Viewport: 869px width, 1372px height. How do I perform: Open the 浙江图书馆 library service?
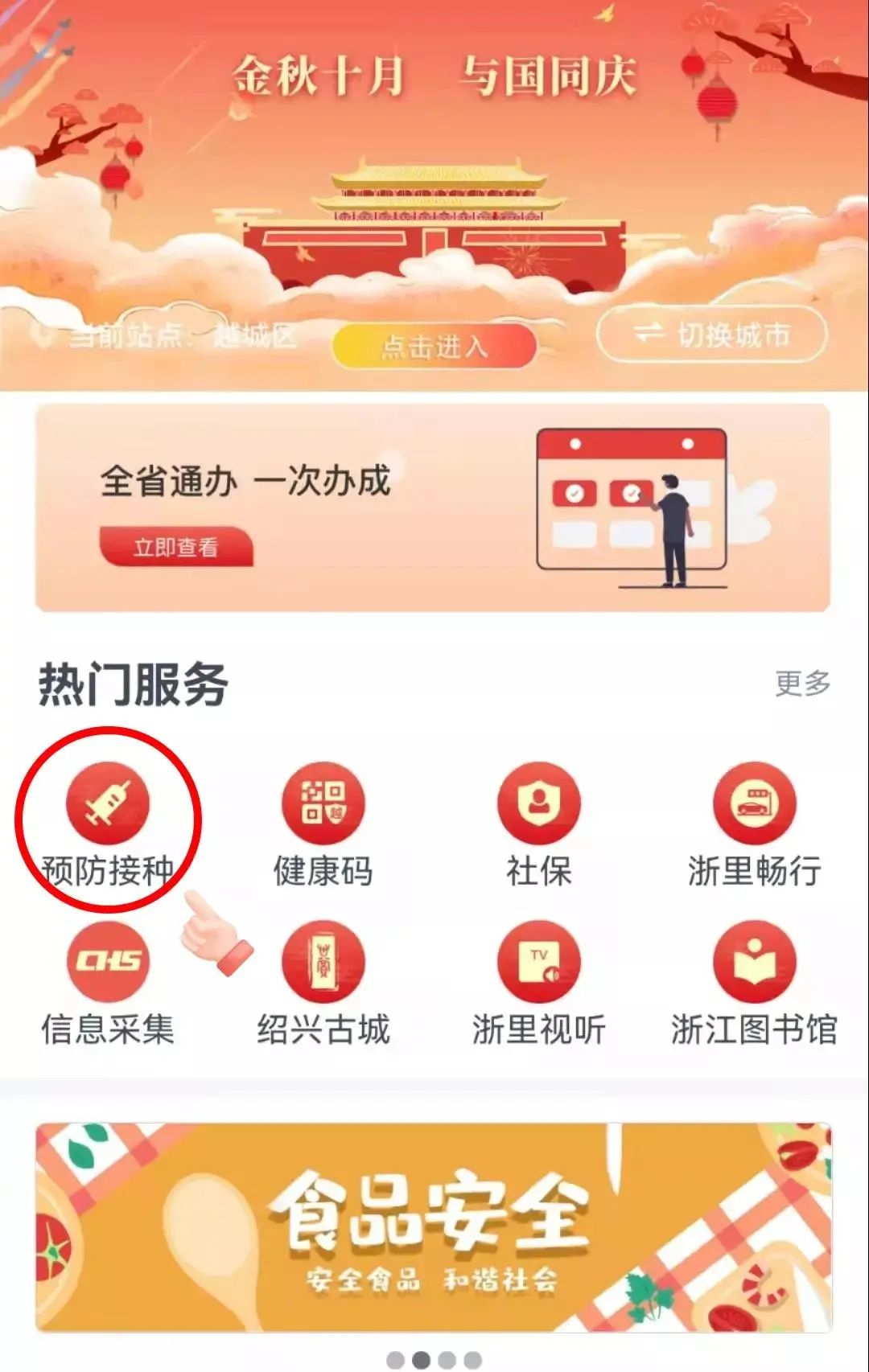[754, 963]
